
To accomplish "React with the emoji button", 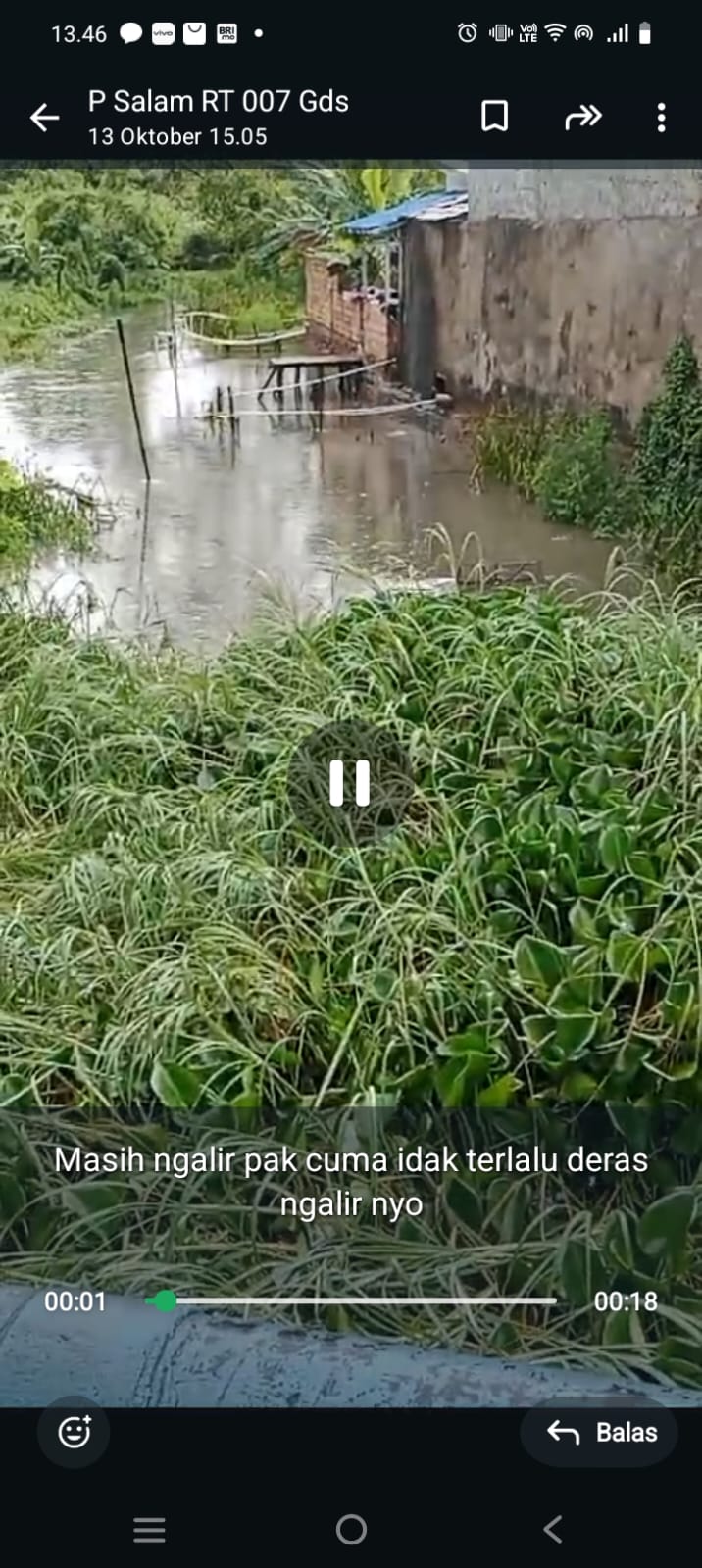I will 74,1432.
